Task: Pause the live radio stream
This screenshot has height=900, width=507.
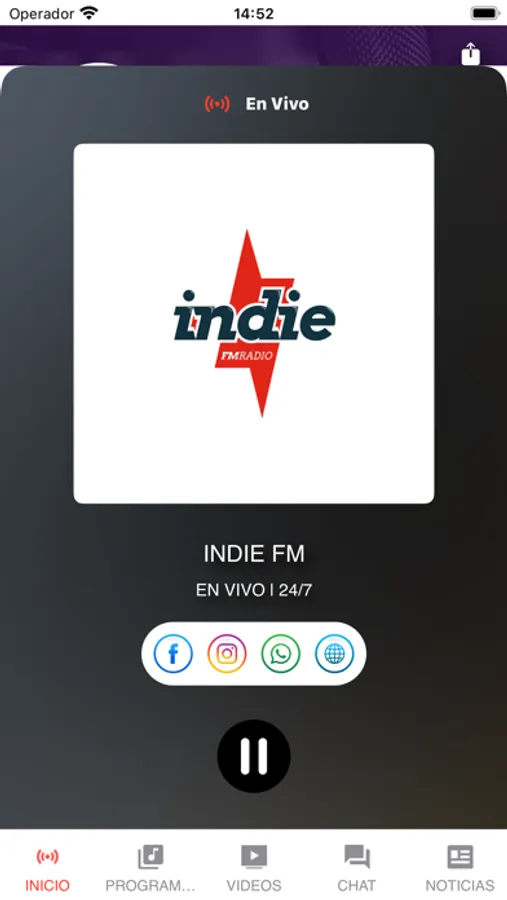Action: click(x=254, y=756)
